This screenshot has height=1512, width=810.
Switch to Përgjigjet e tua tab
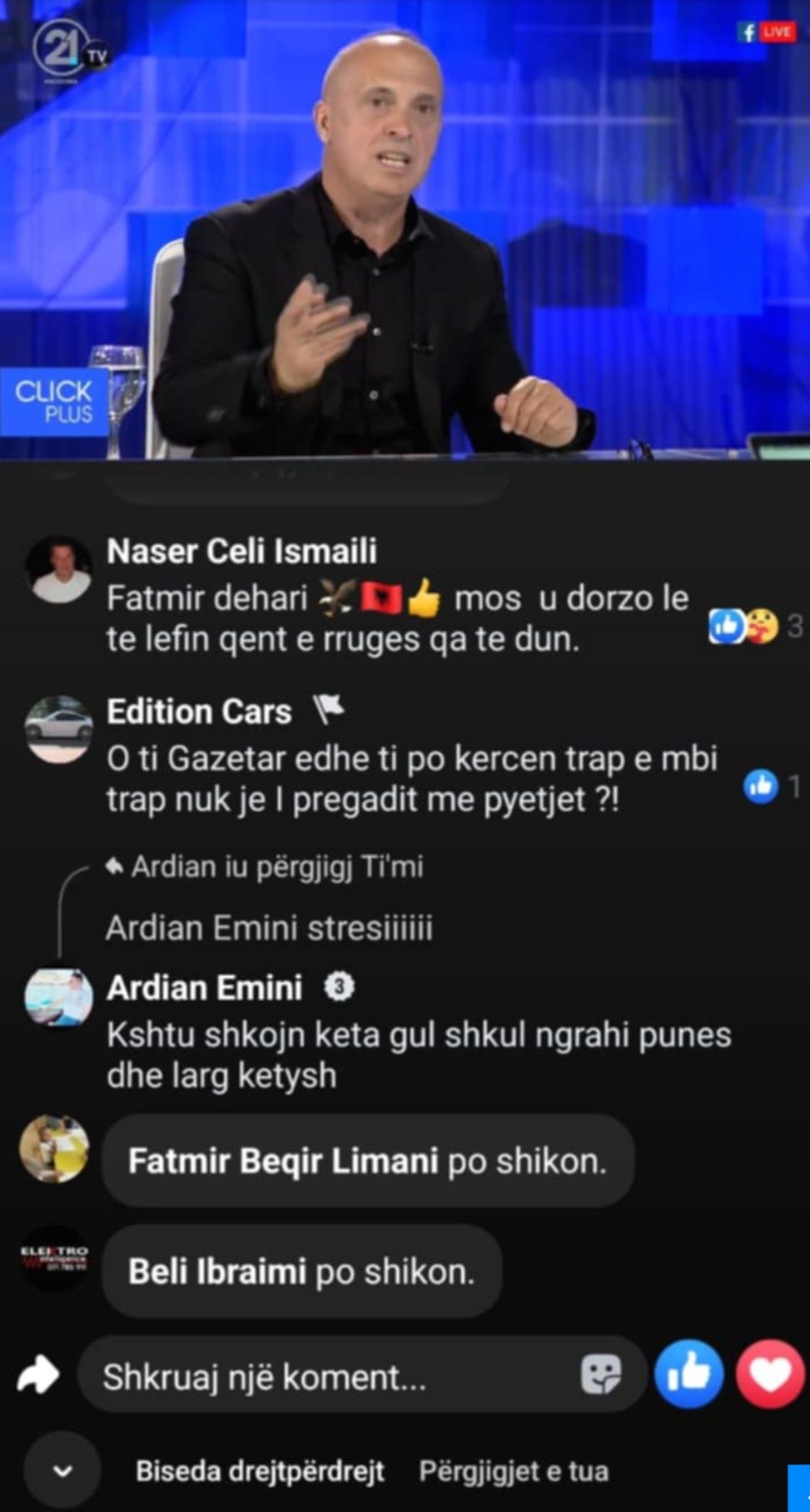tap(514, 1471)
